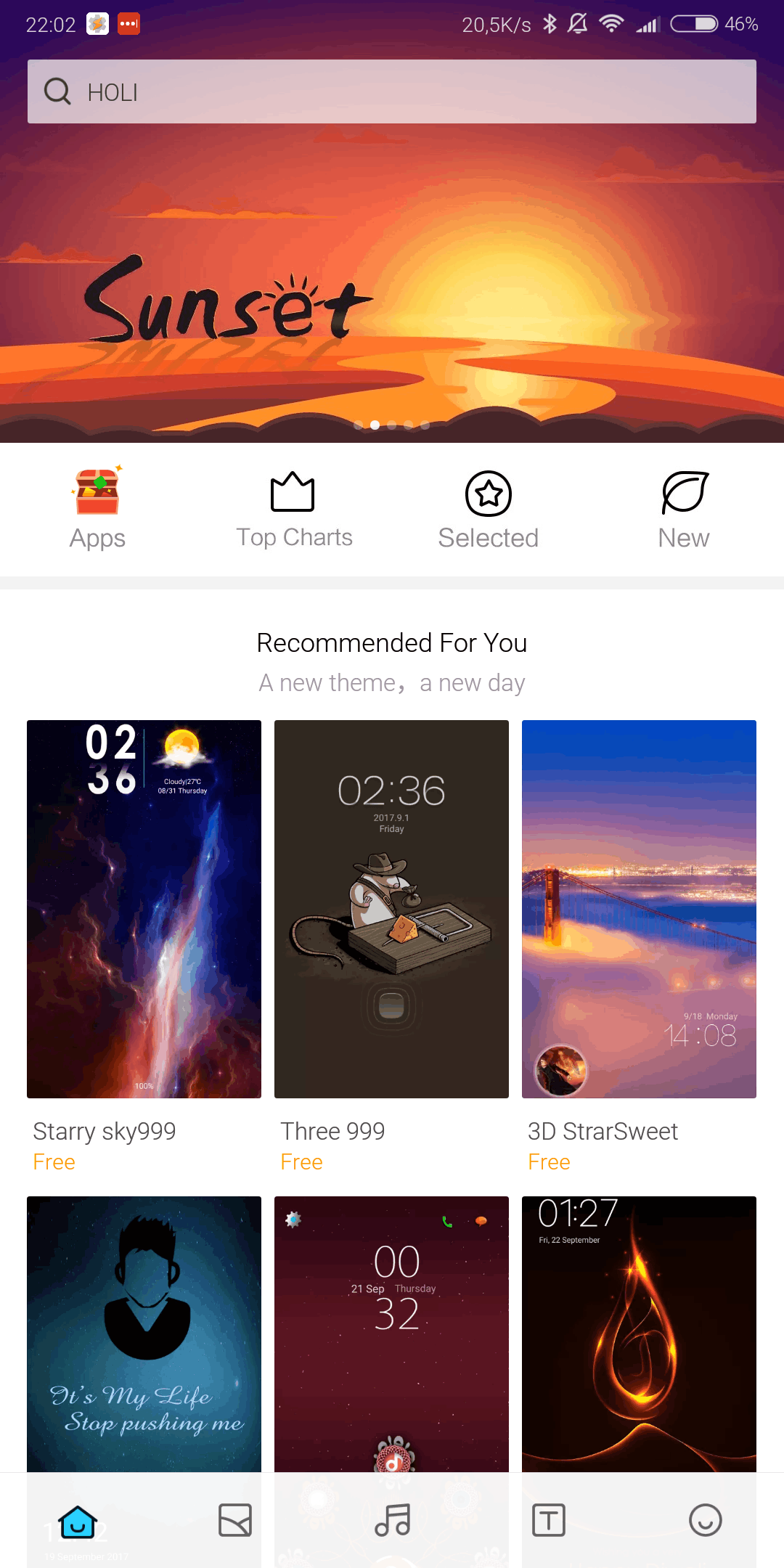
Task: Open the Starry sky999 theme
Action: (x=144, y=909)
